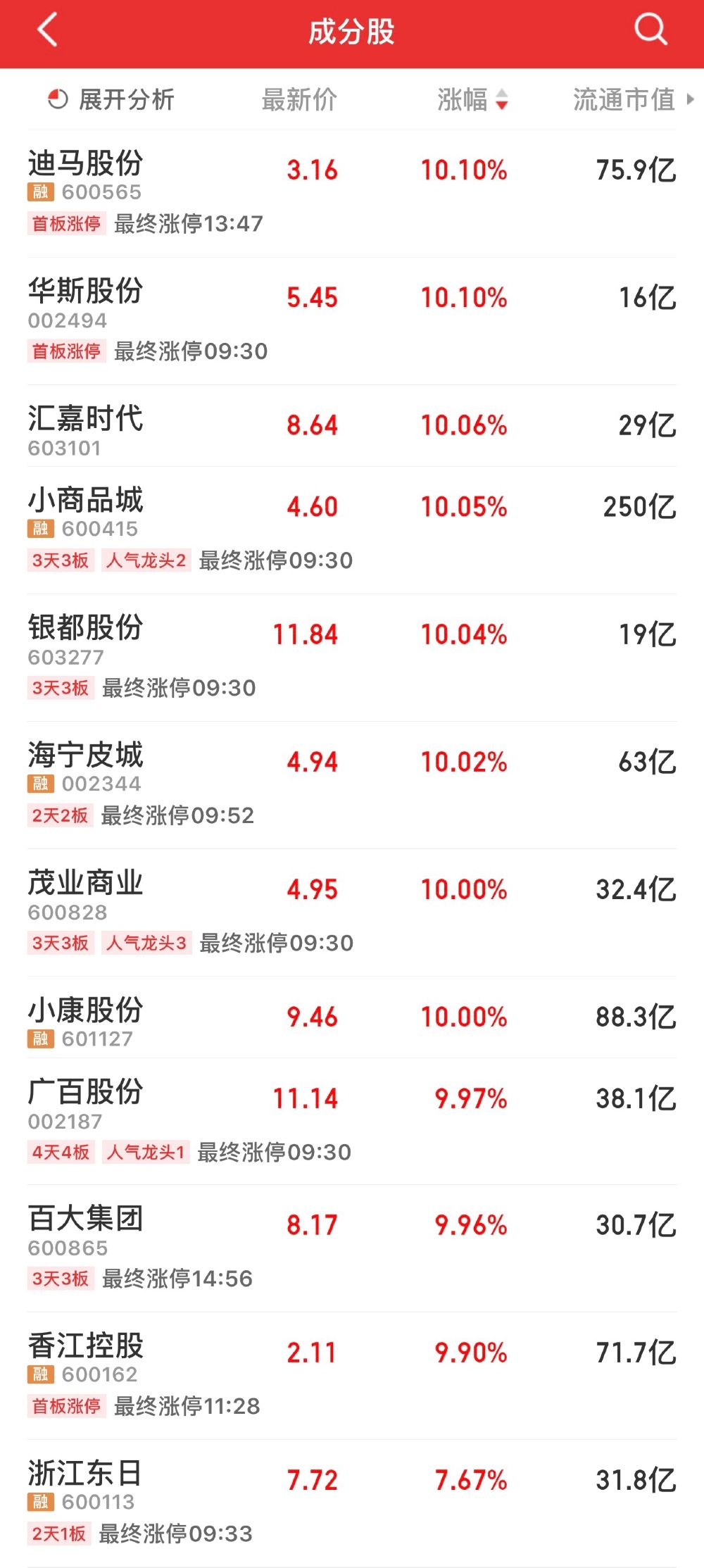View 茂业商业 stock row
704x1568 pixels.
(352, 912)
